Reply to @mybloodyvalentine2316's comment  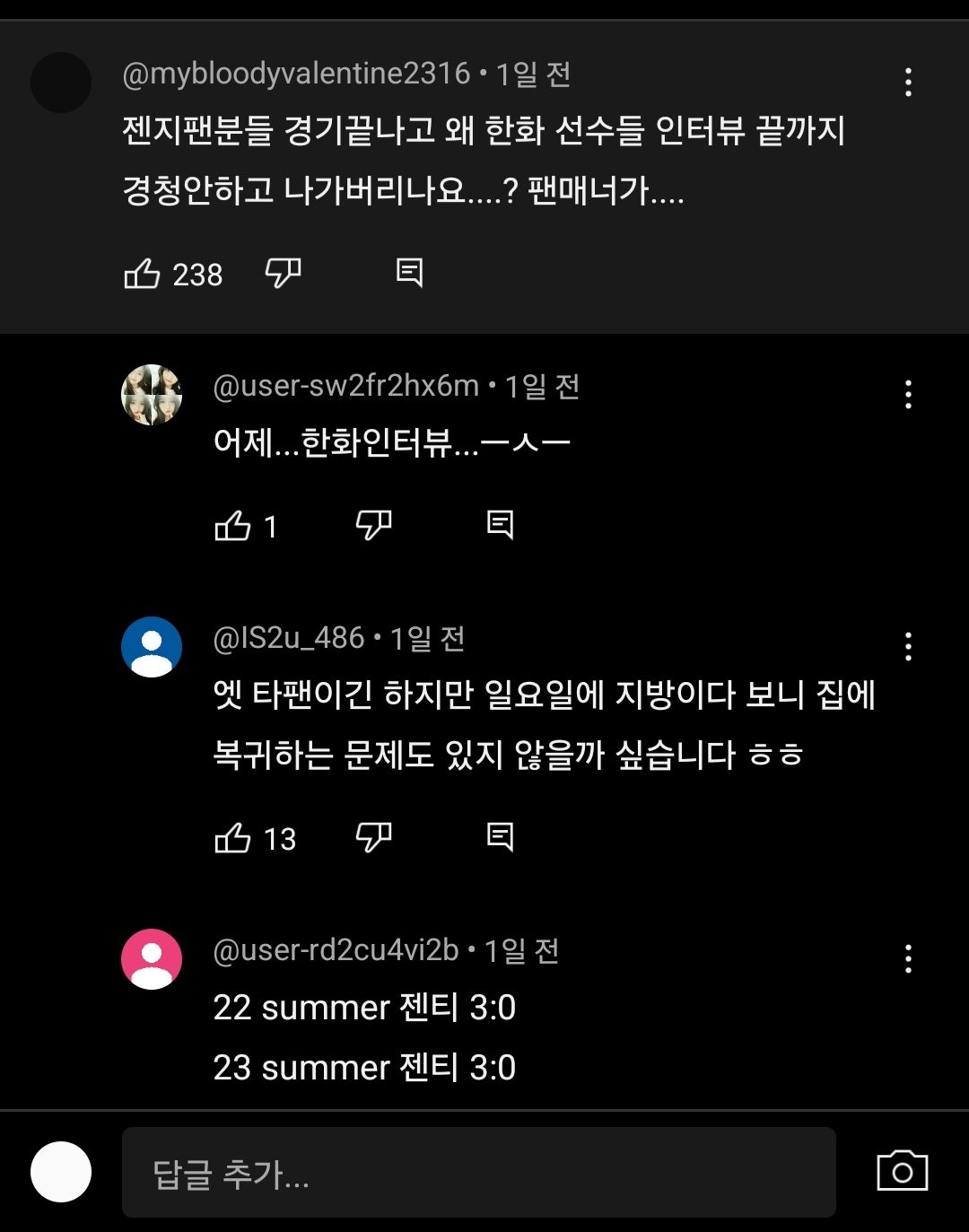point(409,273)
